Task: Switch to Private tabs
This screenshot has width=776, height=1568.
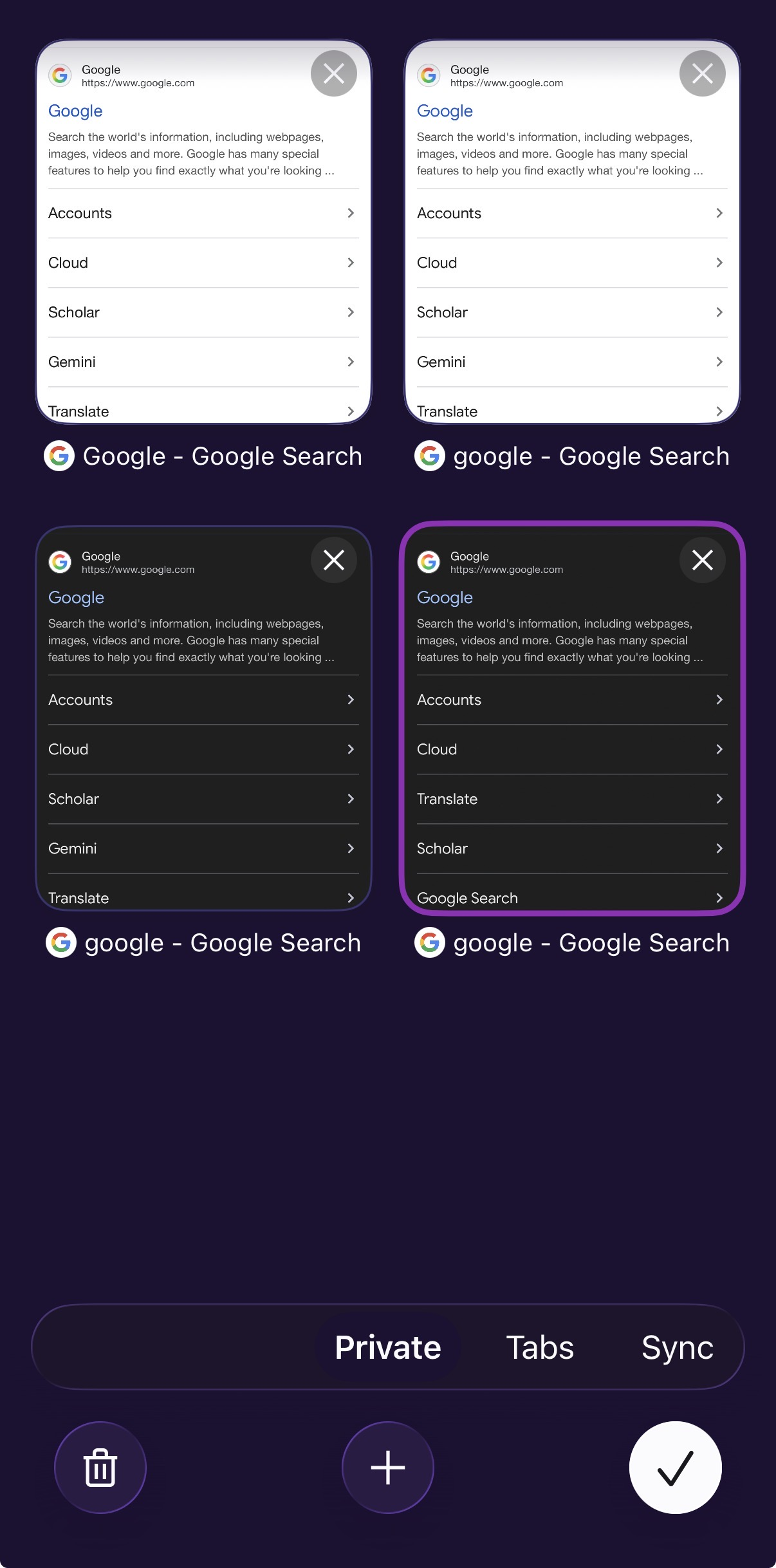Action: (388, 1347)
